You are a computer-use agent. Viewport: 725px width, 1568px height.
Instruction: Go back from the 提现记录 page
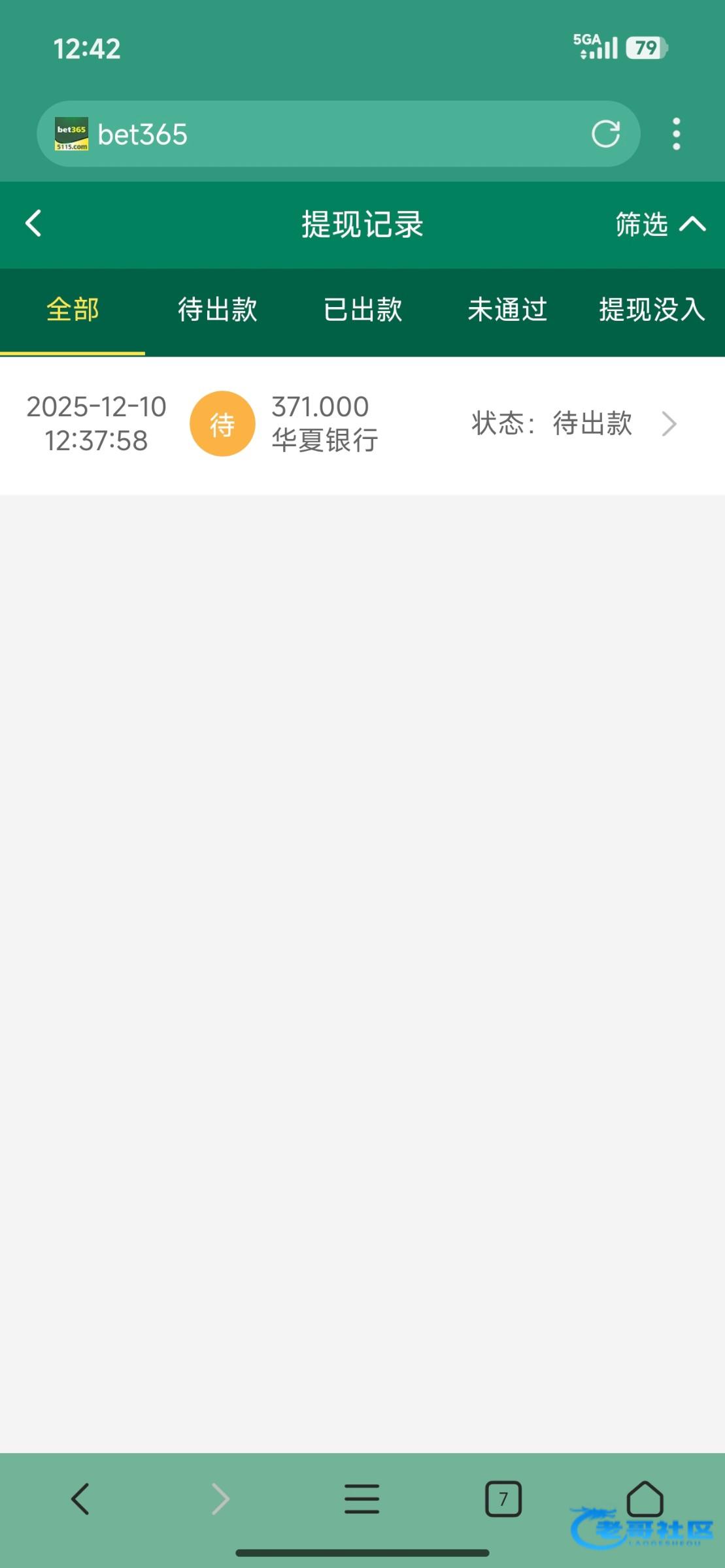pos(33,223)
